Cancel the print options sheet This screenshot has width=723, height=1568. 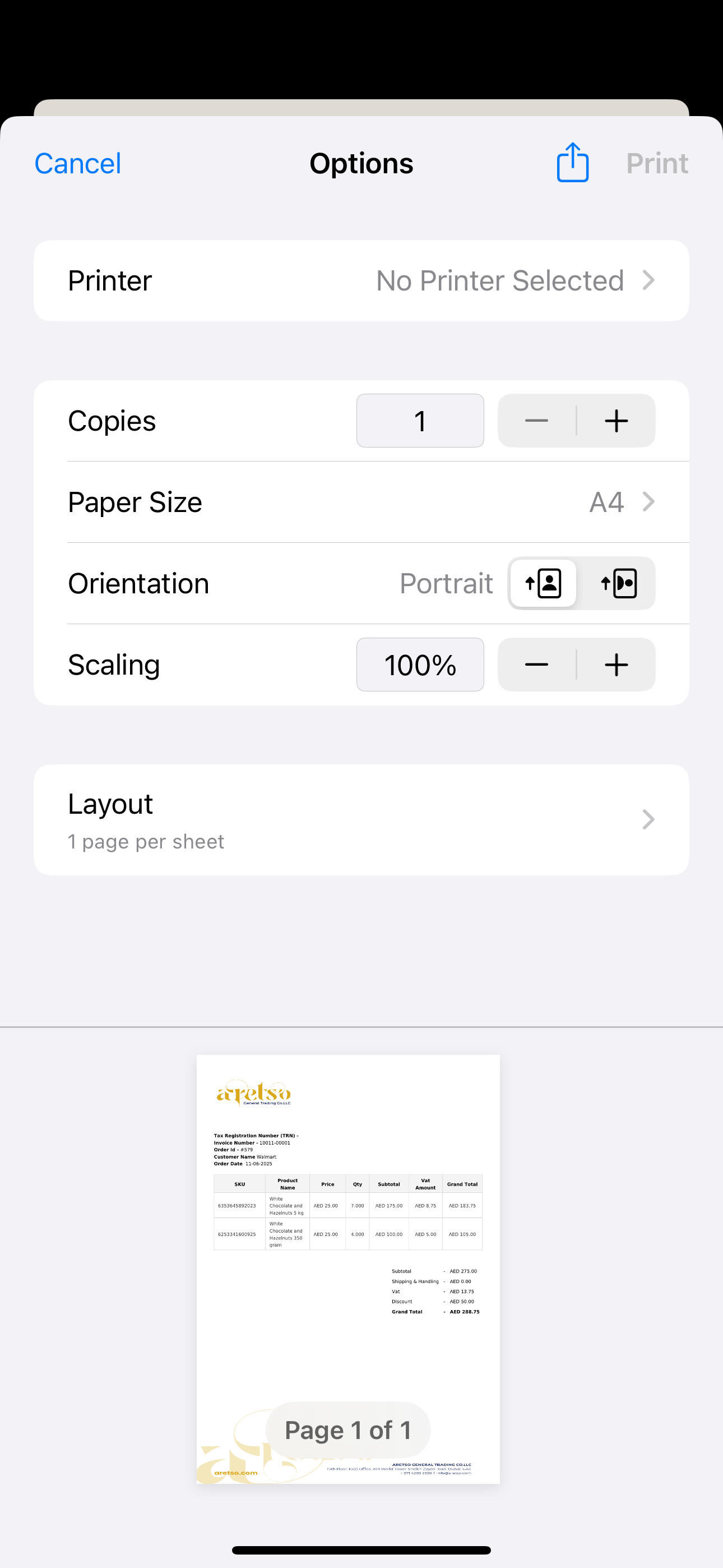pyautogui.click(x=78, y=163)
